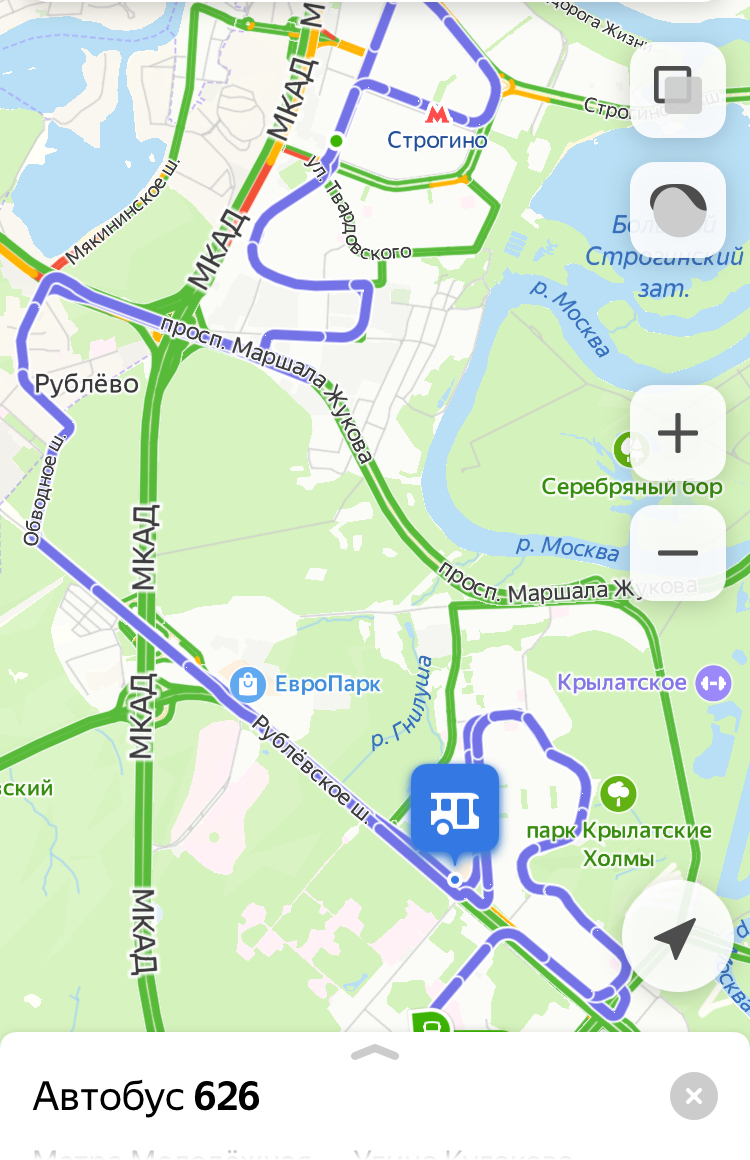Open the Крылатское sports venue marker
This screenshot has height=1160, width=750.
tap(714, 683)
